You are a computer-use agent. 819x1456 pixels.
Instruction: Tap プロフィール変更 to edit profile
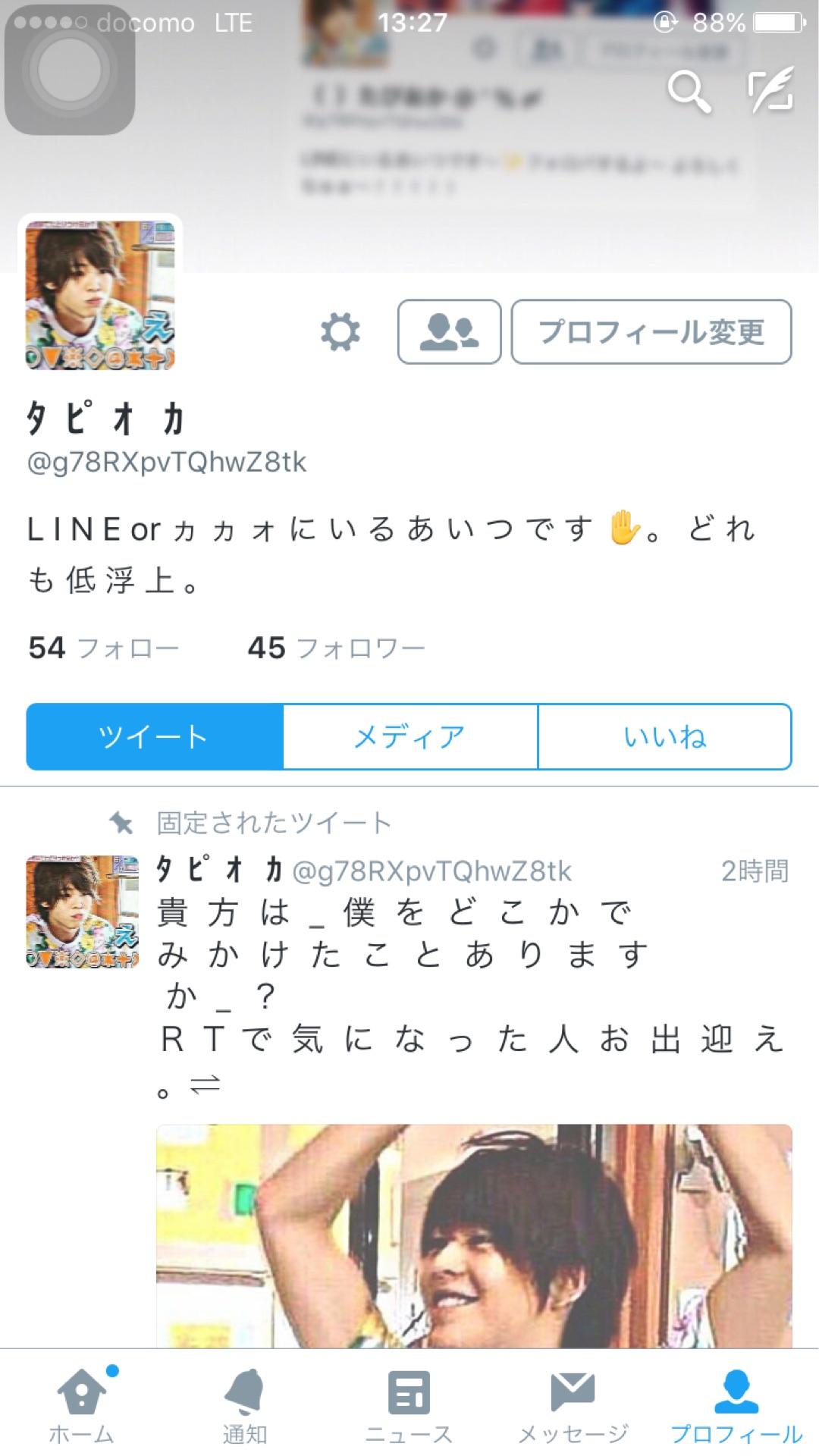click(x=651, y=332)
